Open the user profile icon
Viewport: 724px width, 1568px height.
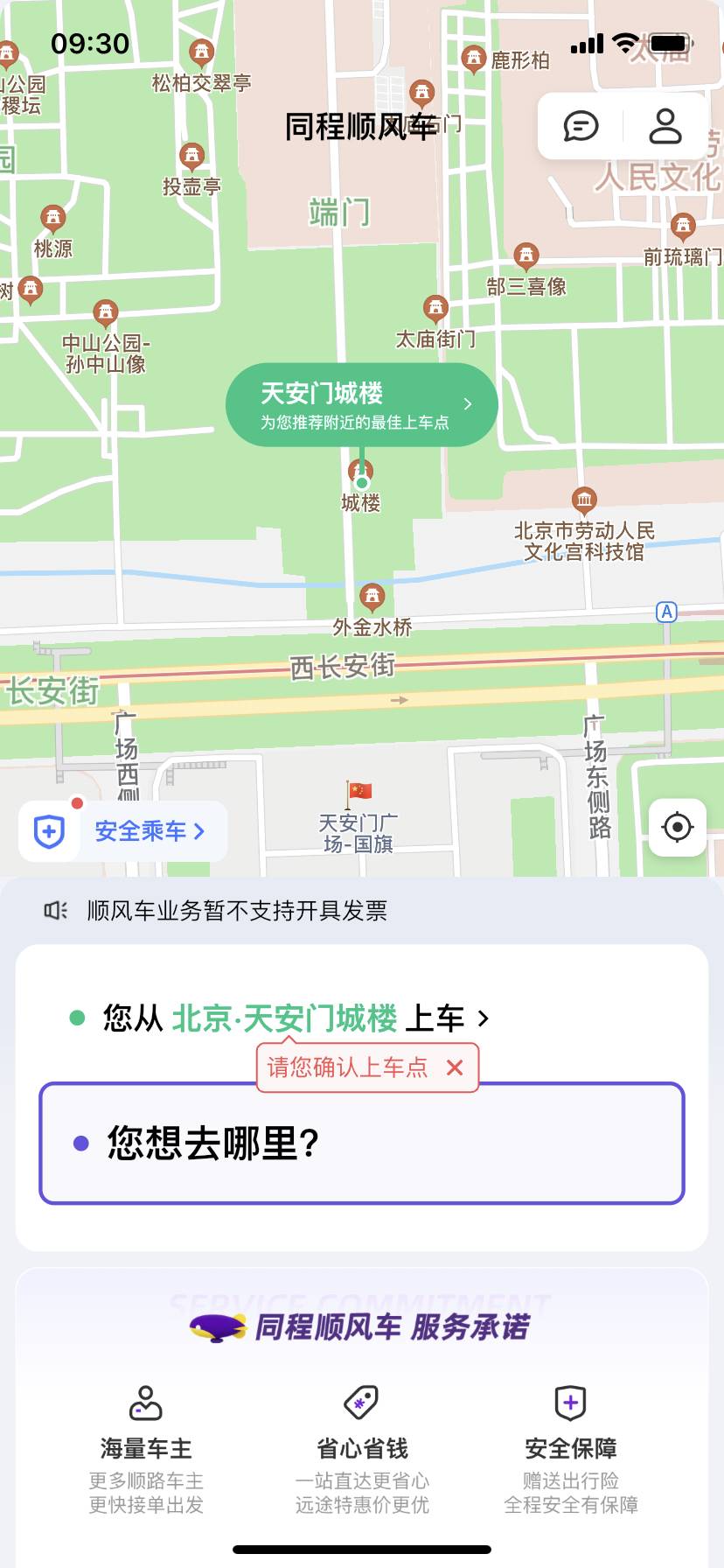pyautogui.click(x=666, y=126)
